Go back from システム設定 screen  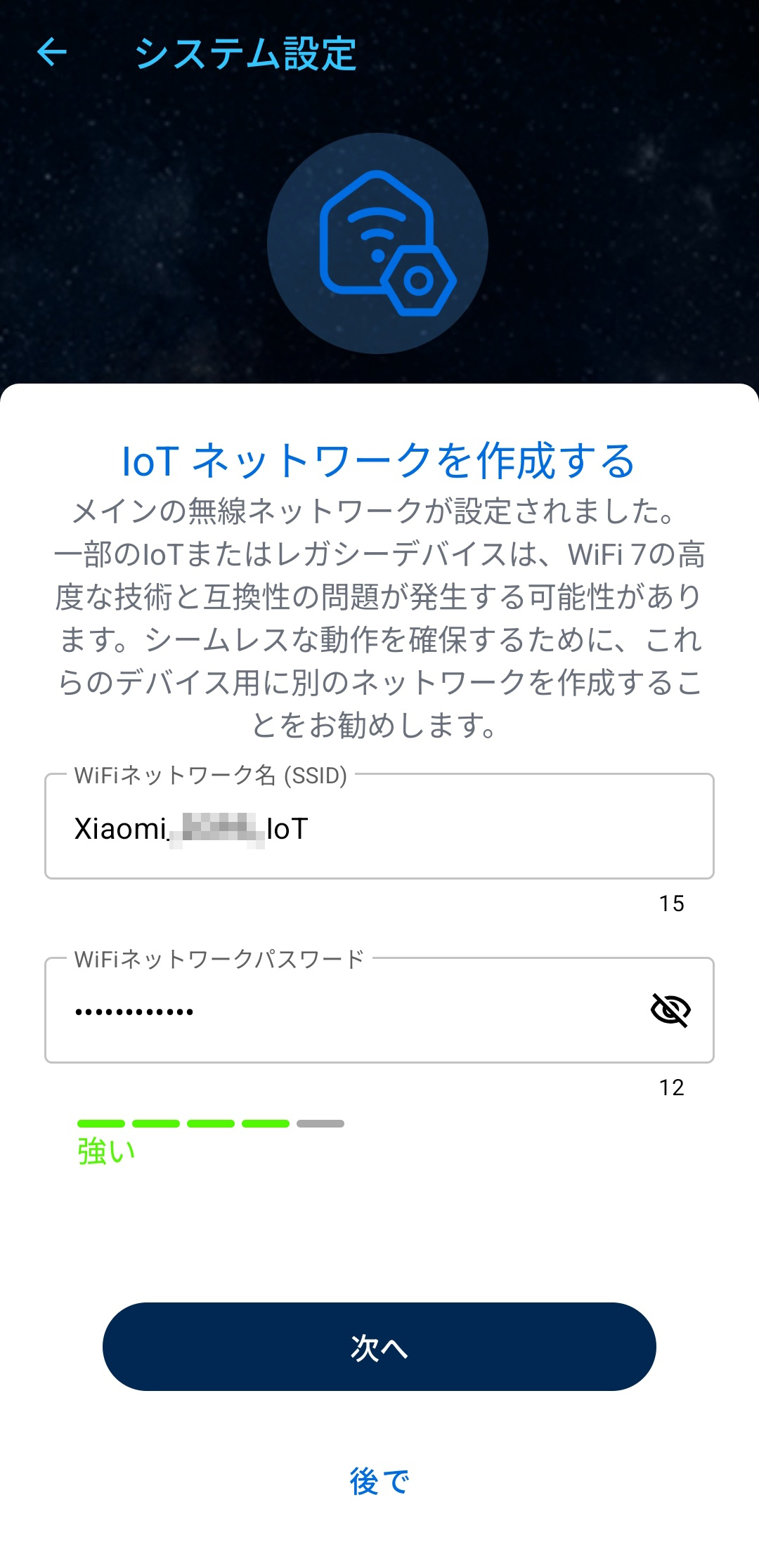51,52
